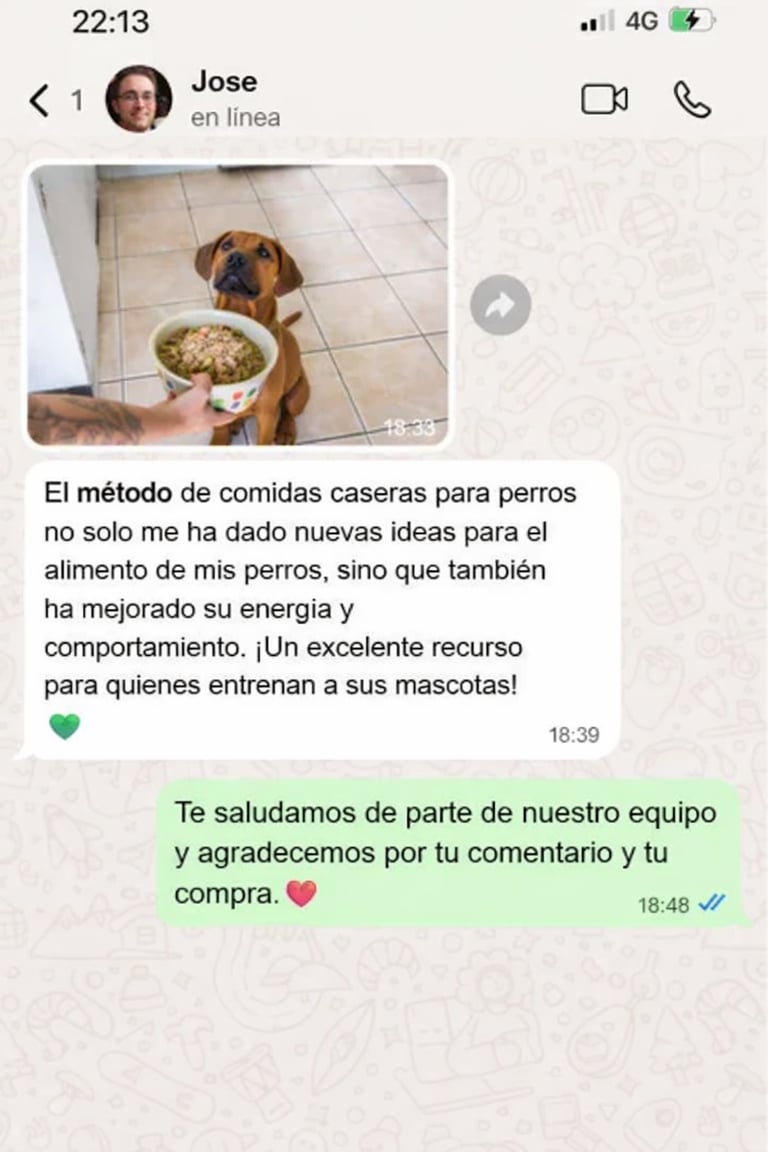
Task: Start a voice call with Jose
Action: point(692,99)
